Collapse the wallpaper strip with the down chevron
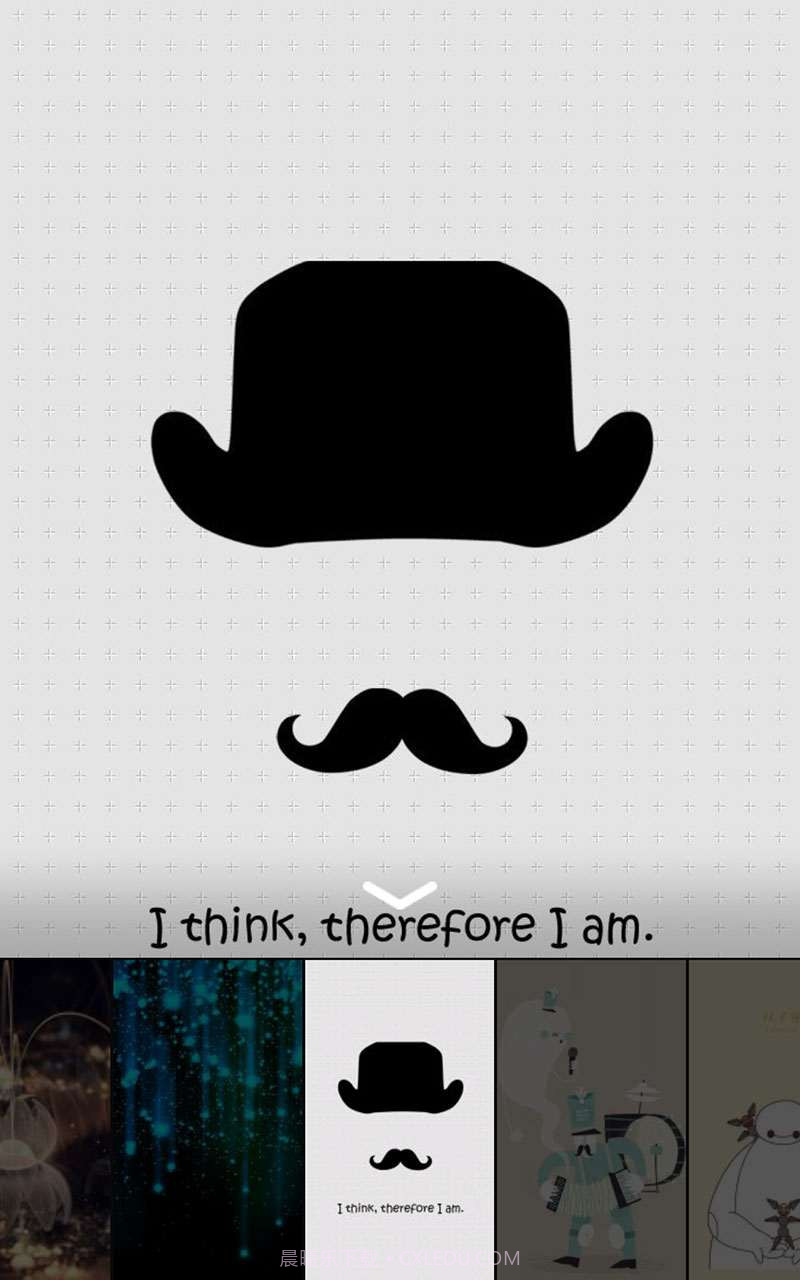The width and height of the screenshot is (800, 1280). tap(400, 893)
